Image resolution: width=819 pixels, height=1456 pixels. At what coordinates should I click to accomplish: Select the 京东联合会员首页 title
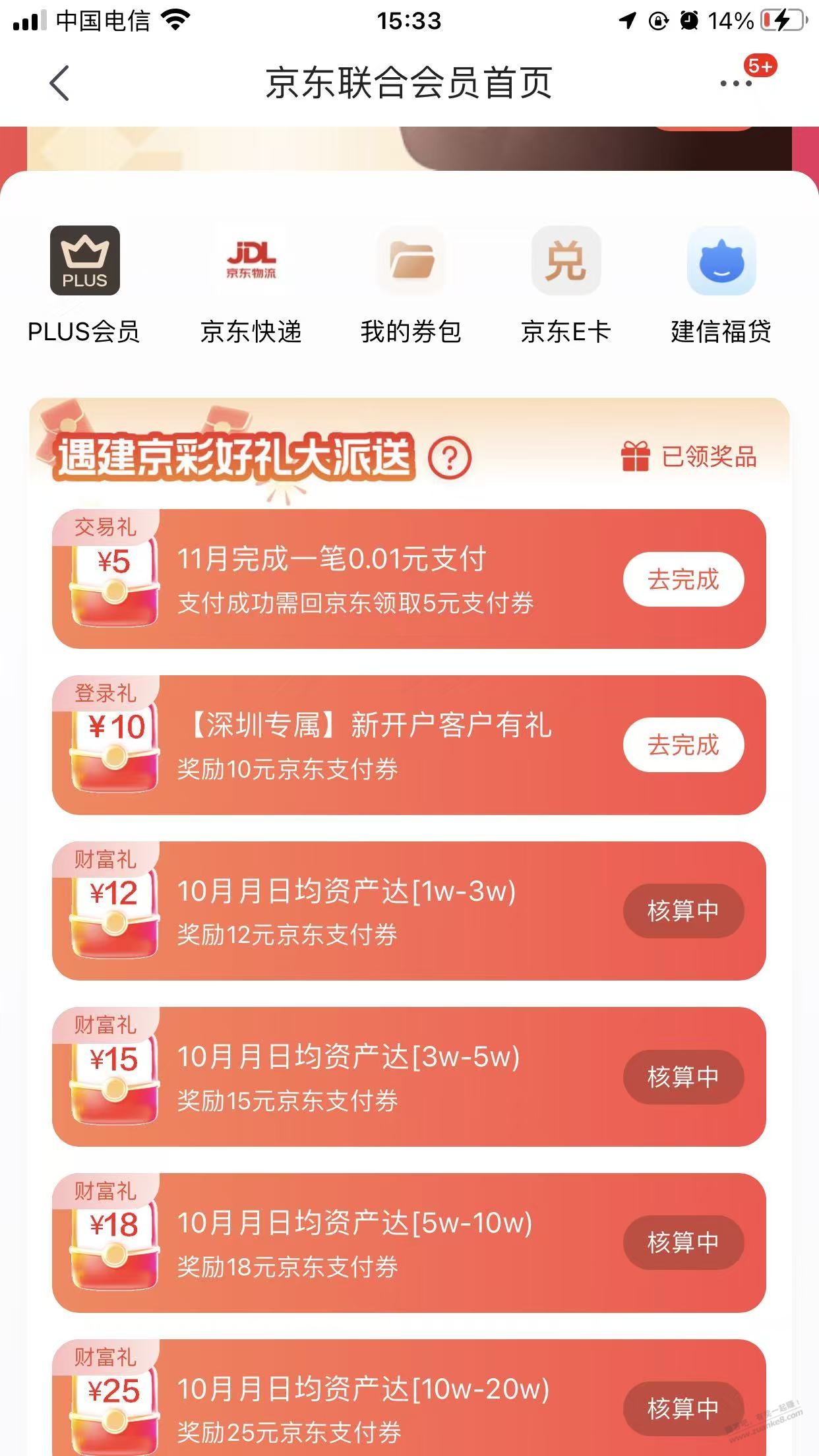(409, 82)
